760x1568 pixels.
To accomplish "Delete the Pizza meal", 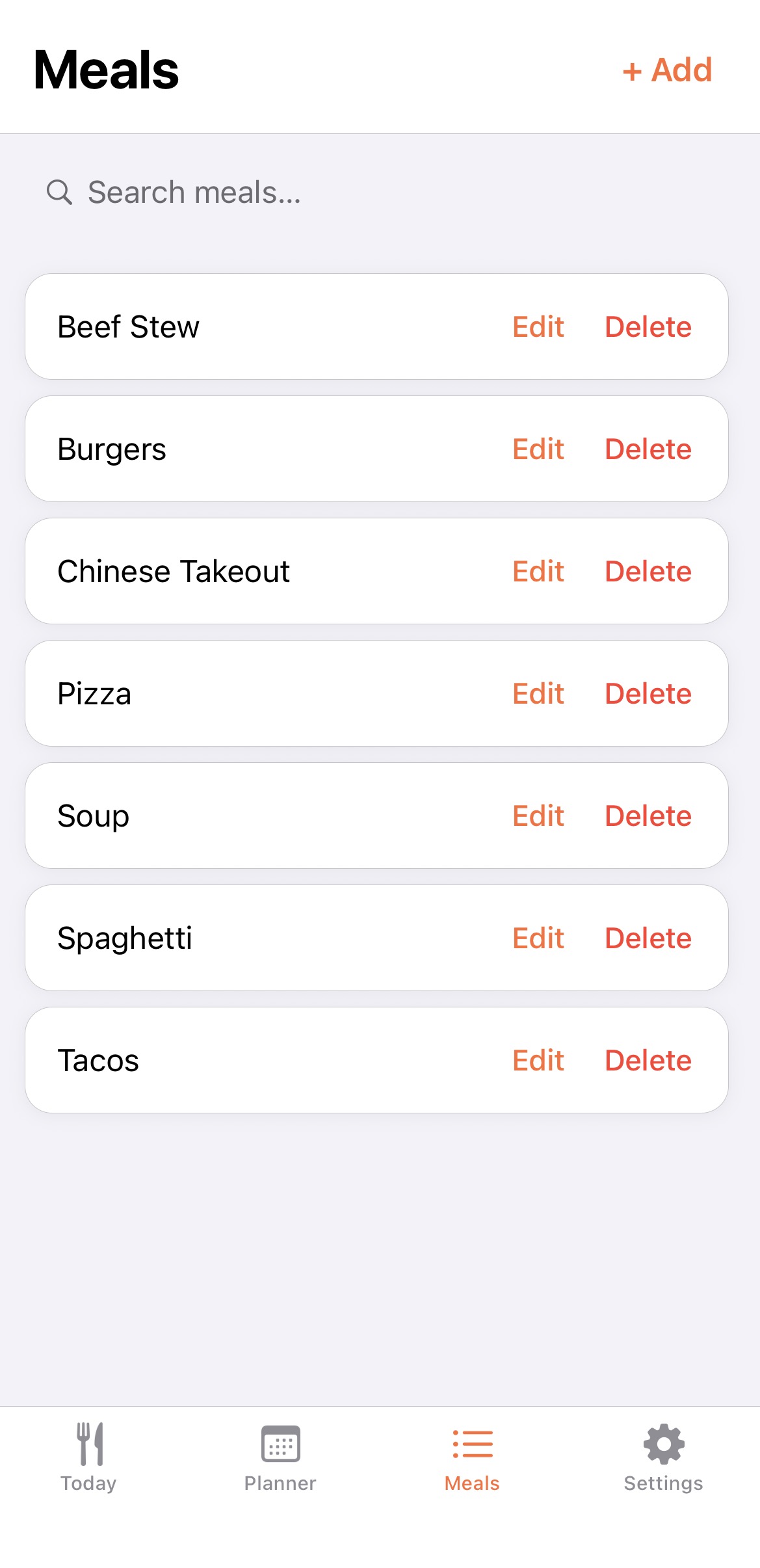I will point(648,693).
